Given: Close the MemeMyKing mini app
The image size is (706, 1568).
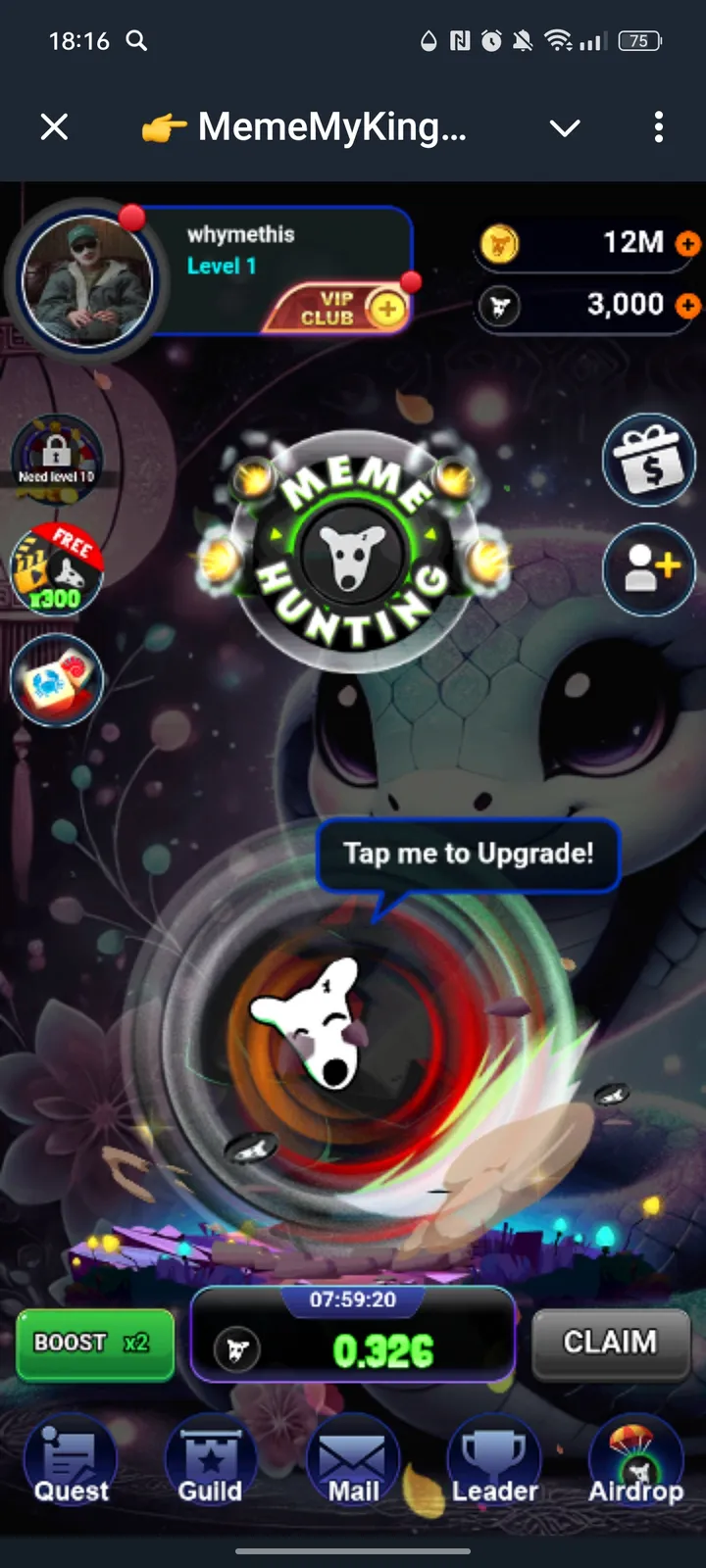Looking at the screenshot, I should click(x=55, y=127).
